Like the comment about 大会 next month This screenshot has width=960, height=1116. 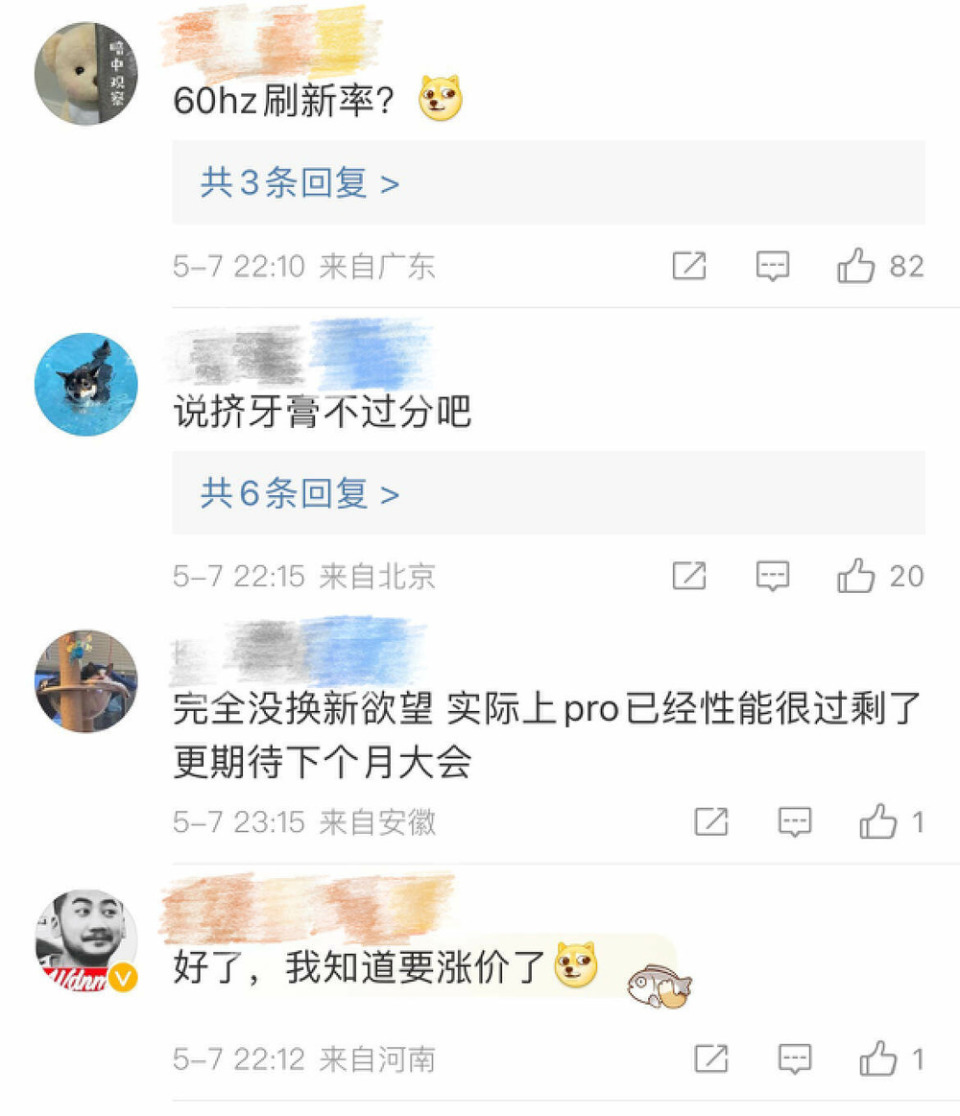click(877, 822)
